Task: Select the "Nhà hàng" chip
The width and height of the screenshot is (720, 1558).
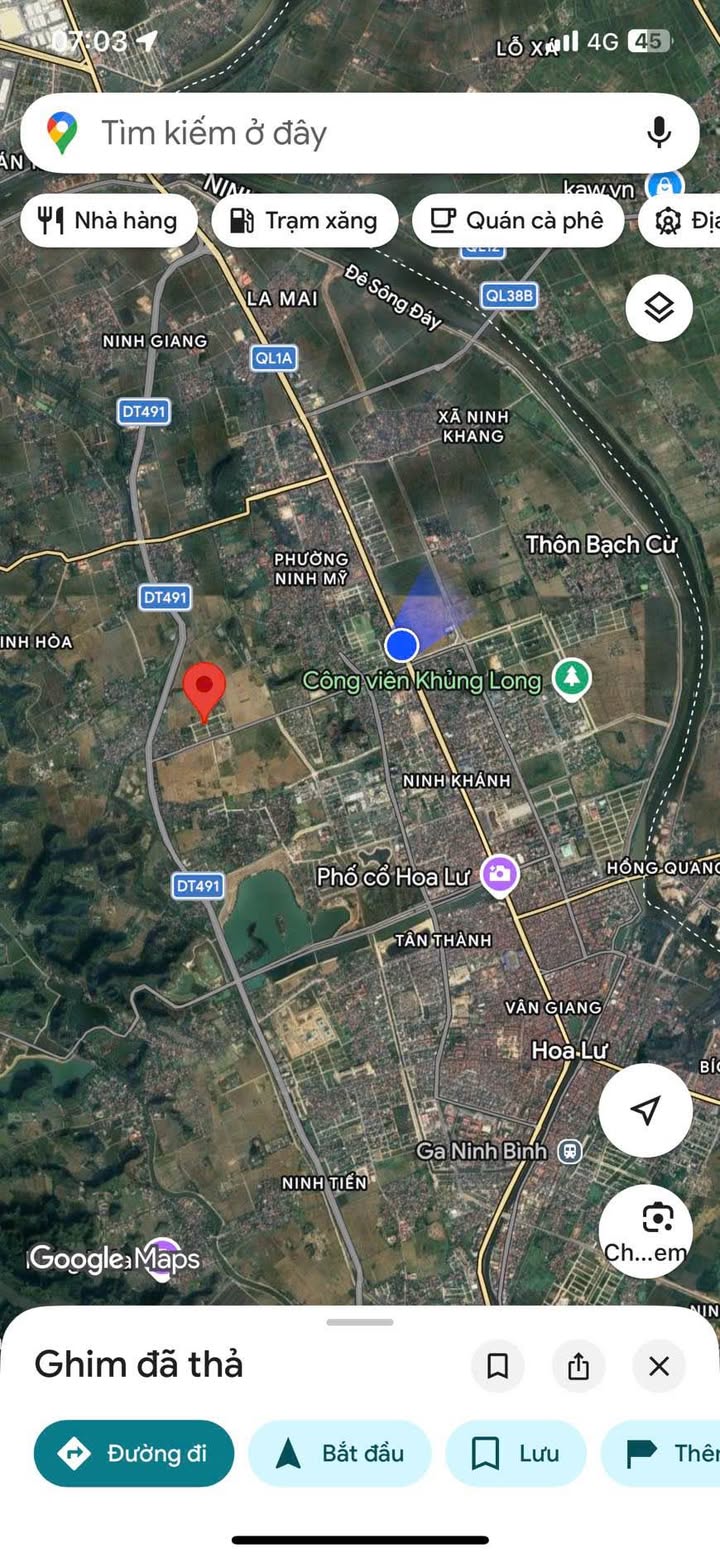Action: click(109, 221)
